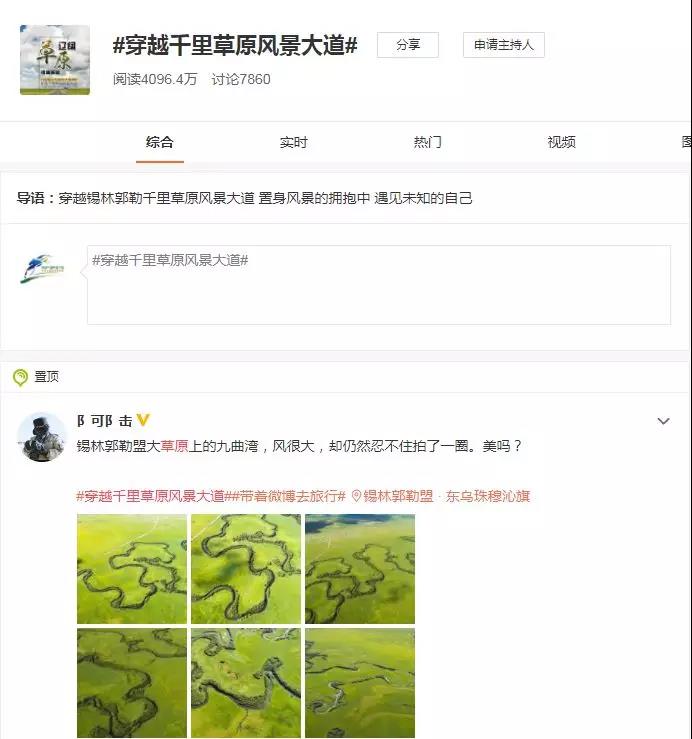
Task: View the first grassland river photo
Action: [x=132, y=568]
